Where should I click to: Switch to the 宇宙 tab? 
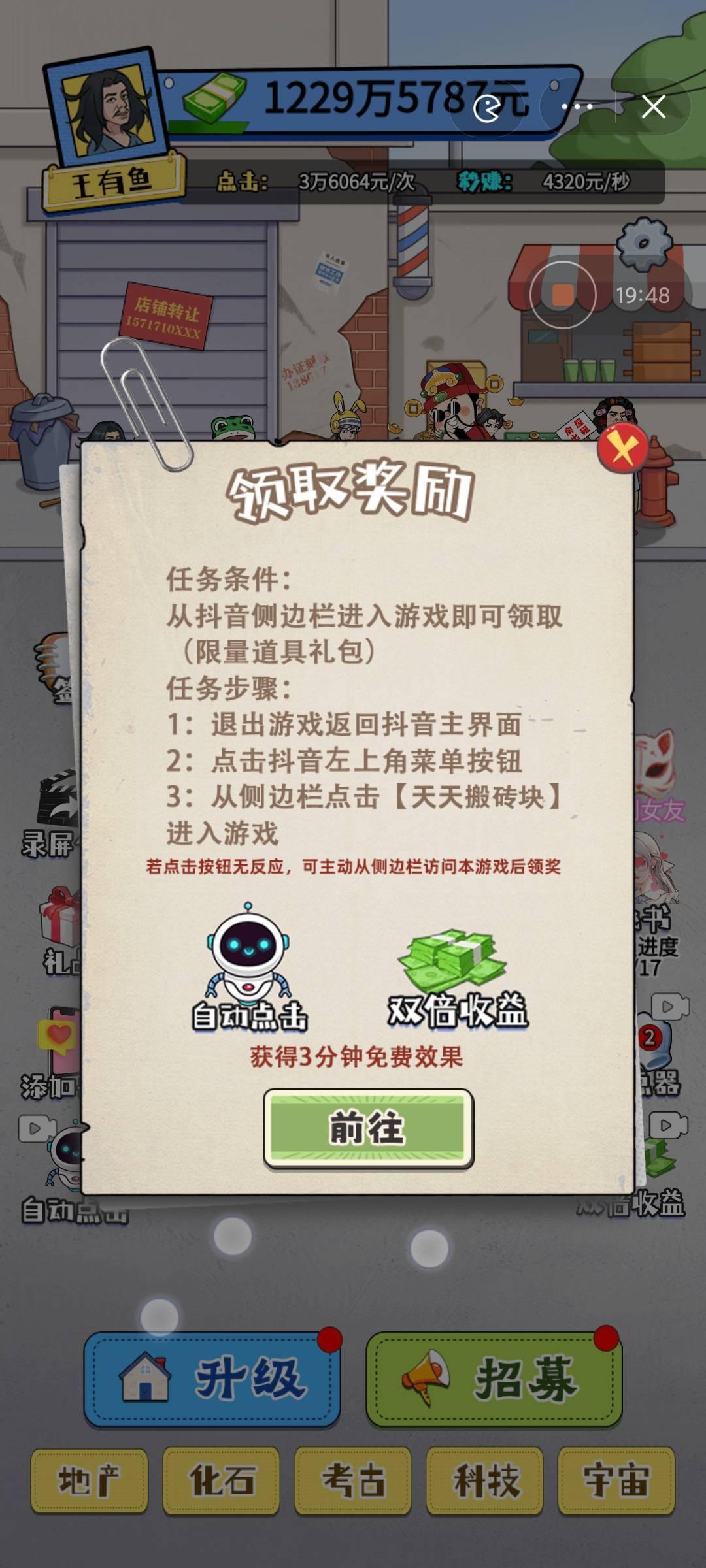pos(616,1480)
